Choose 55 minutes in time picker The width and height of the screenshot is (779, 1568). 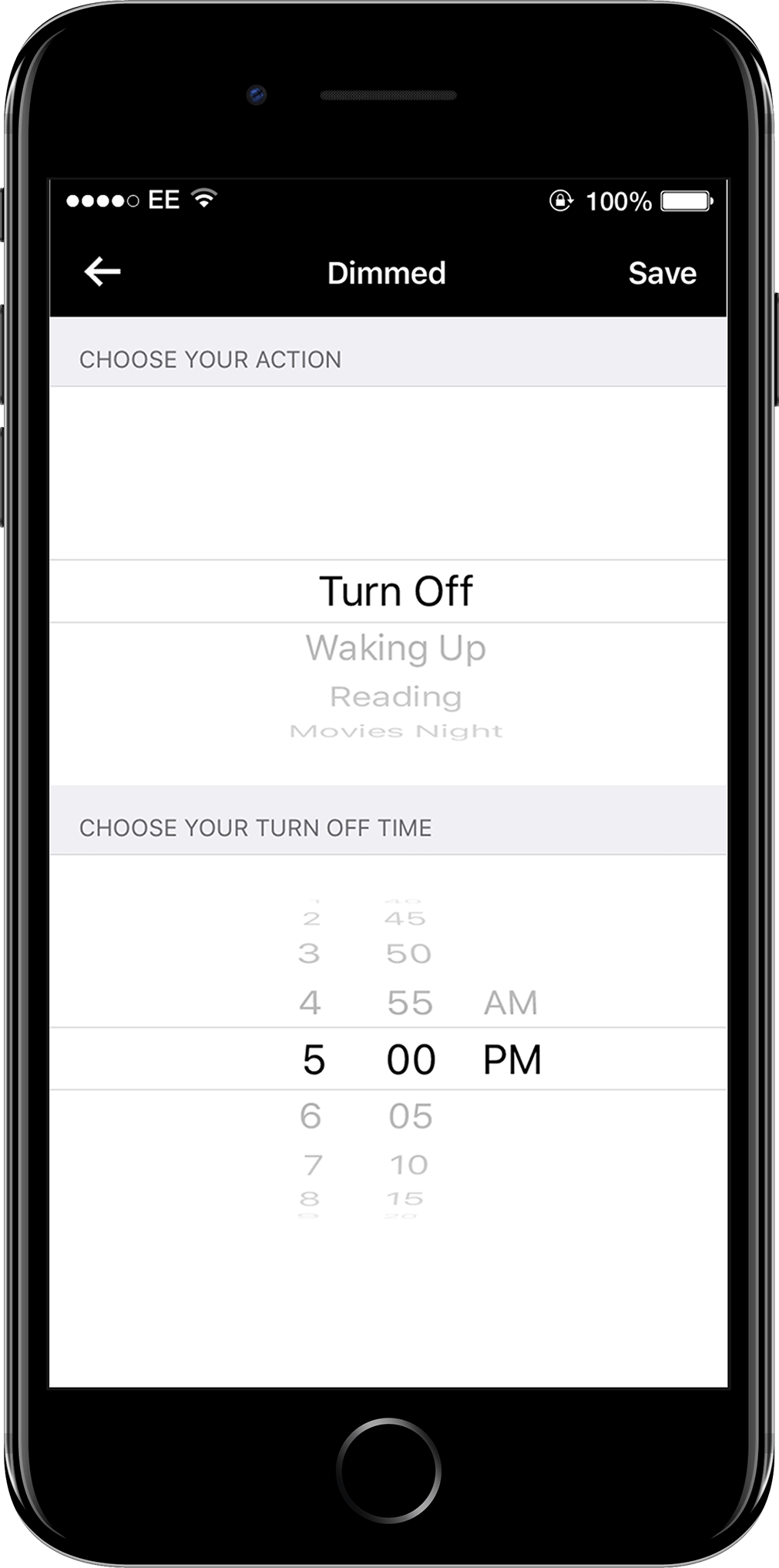tap(410, 1003)
